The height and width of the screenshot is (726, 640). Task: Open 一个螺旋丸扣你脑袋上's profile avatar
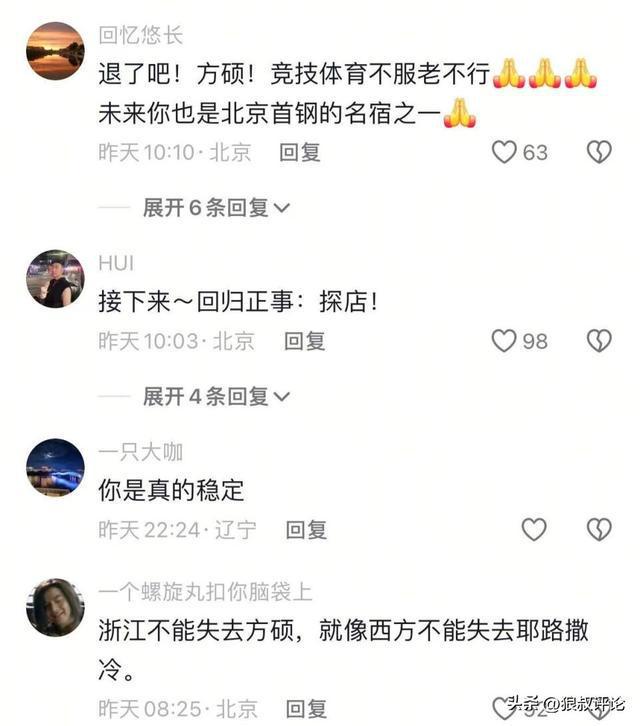click(55, 607)
